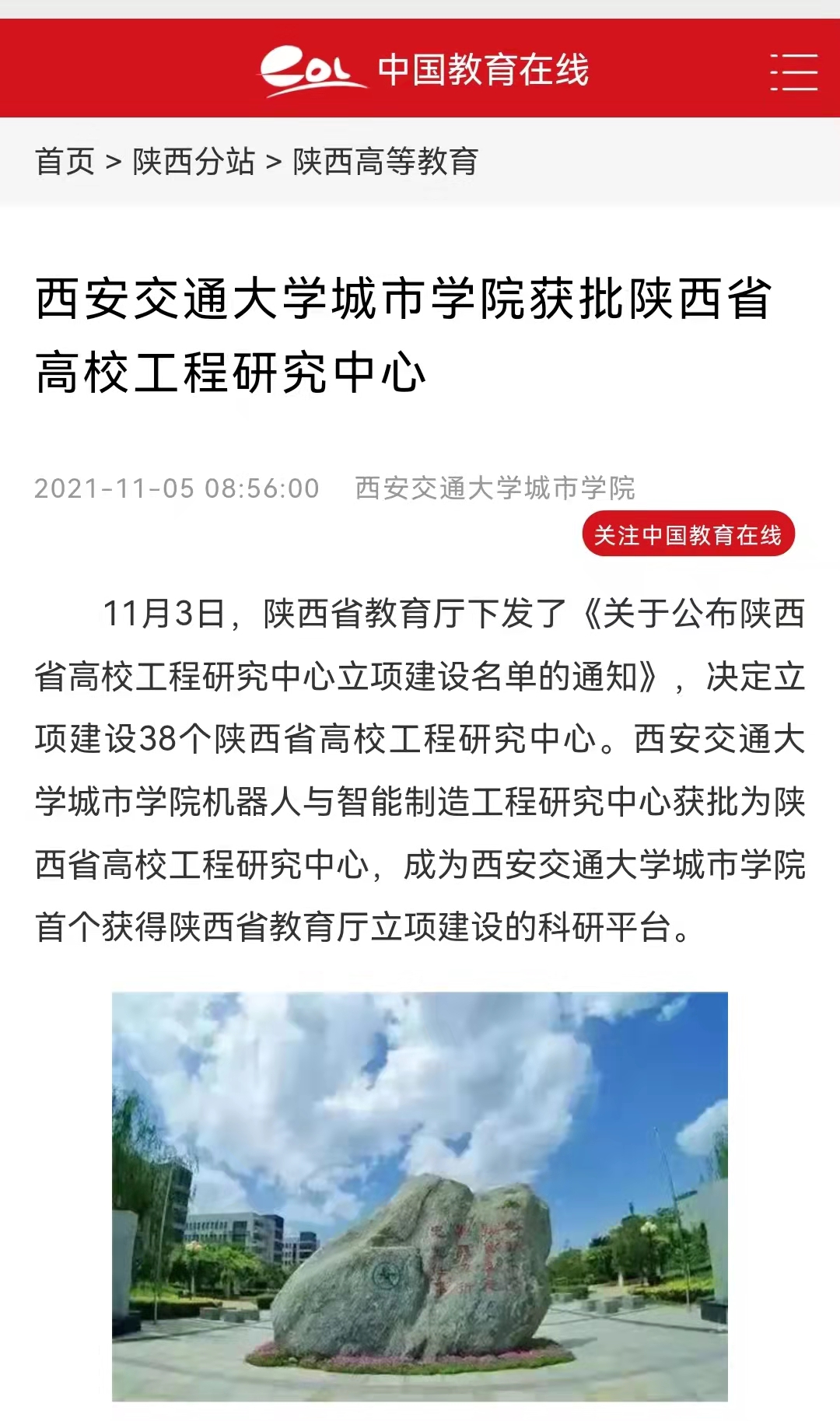This screenshot has height=1421, width=840.
Task: Open the 陕西分站 breadcrumb link
Action: [194, 162]
